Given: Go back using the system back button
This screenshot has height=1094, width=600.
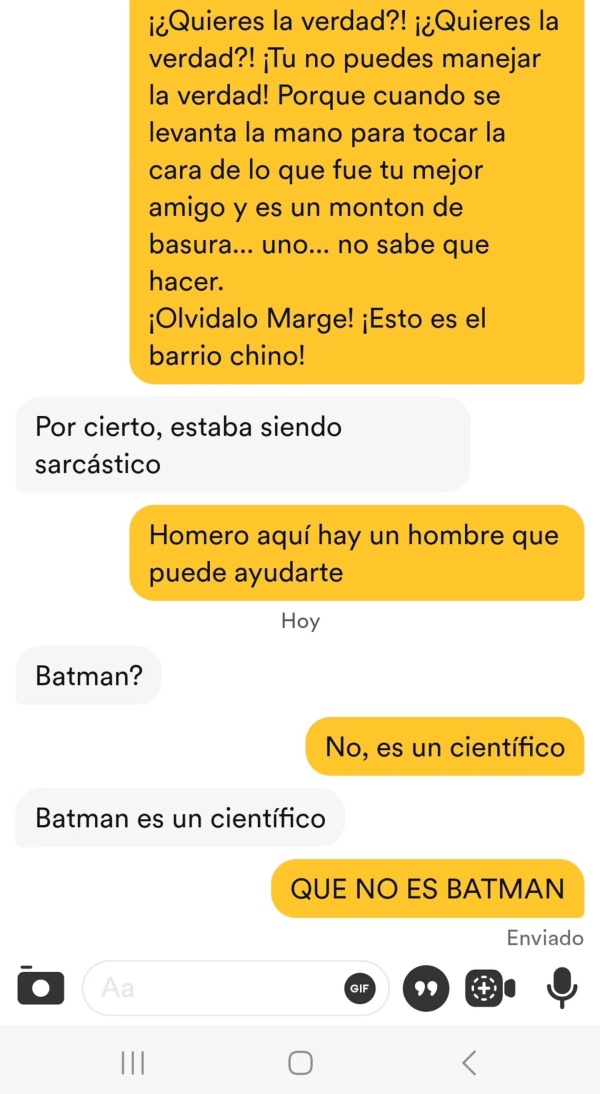Looking at the screenshot, I should (x=468, y=1062).
